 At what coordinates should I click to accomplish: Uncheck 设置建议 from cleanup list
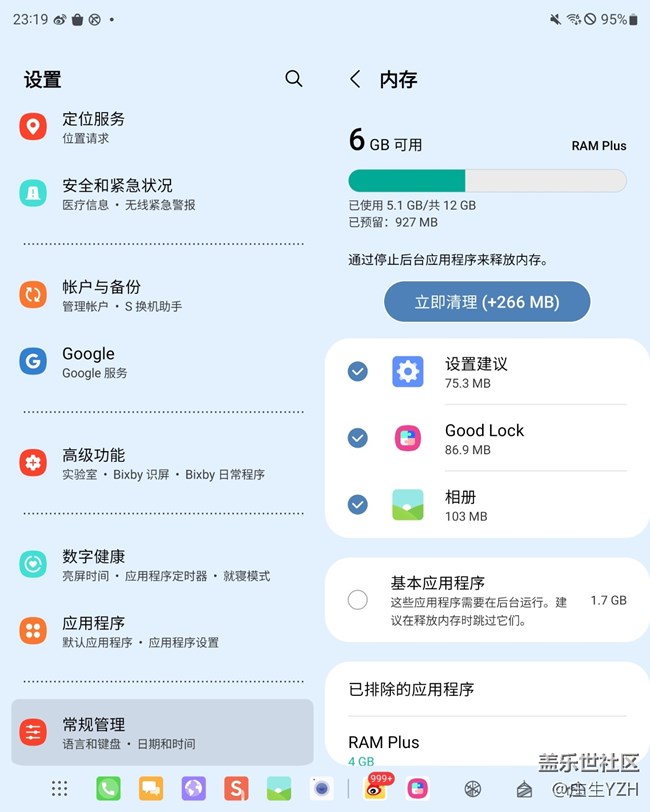click(357, 372)
